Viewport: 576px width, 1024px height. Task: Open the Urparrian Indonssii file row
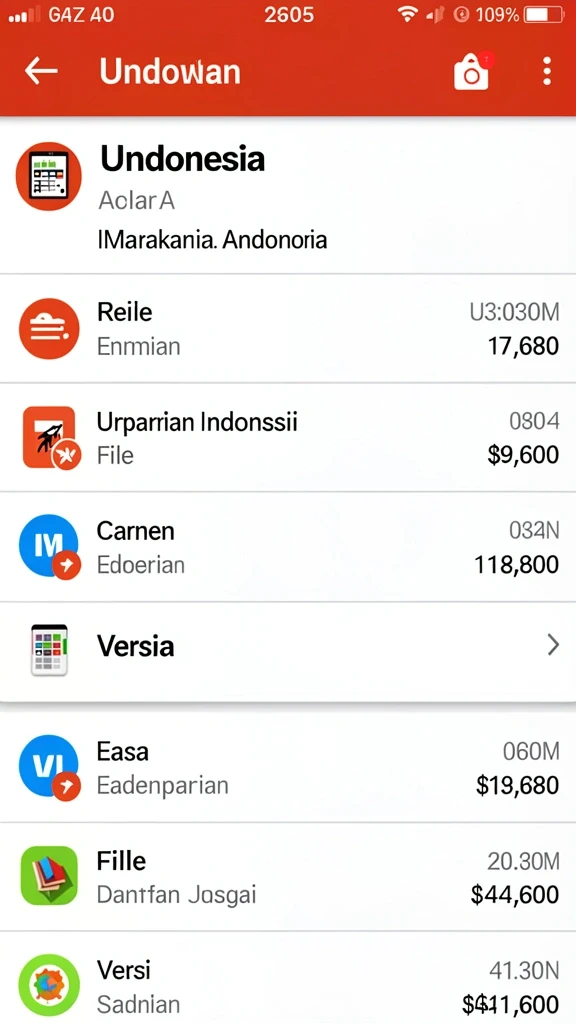point(288,438)
